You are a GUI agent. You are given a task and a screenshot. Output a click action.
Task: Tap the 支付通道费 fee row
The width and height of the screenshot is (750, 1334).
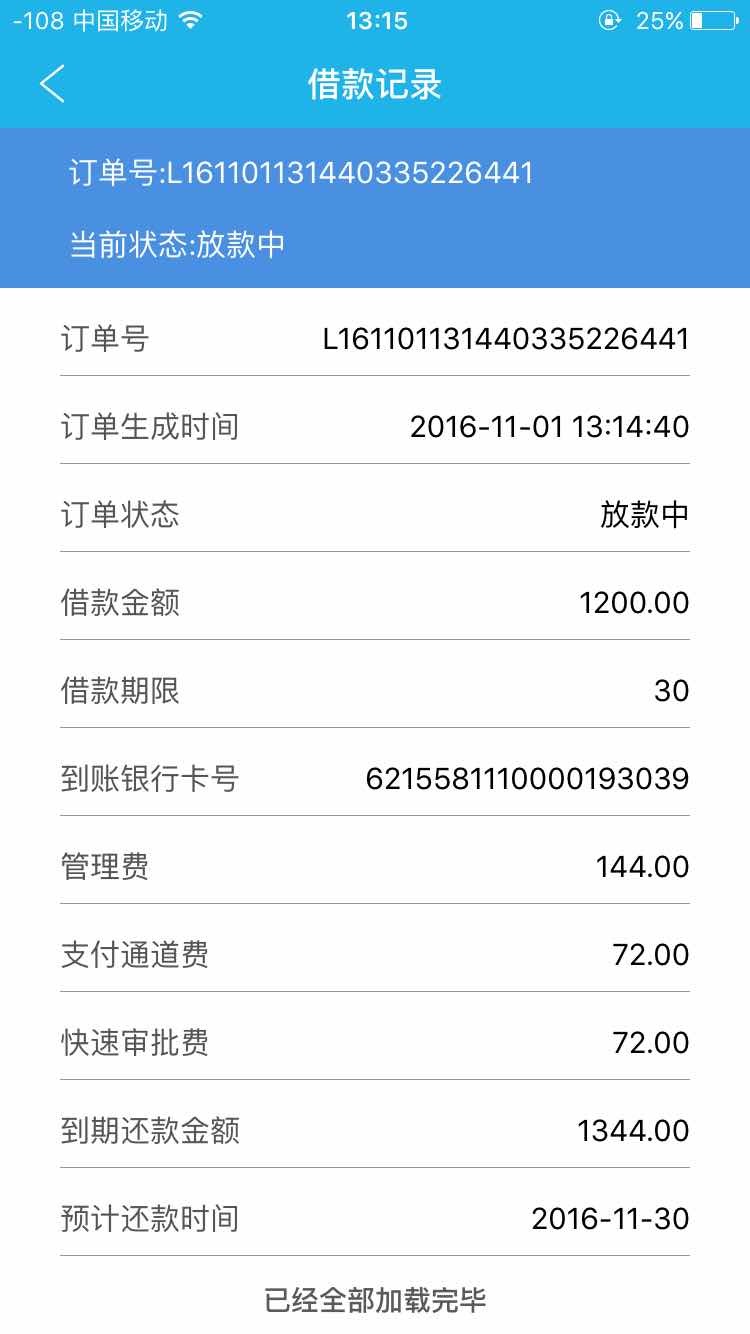click(375, 954)
